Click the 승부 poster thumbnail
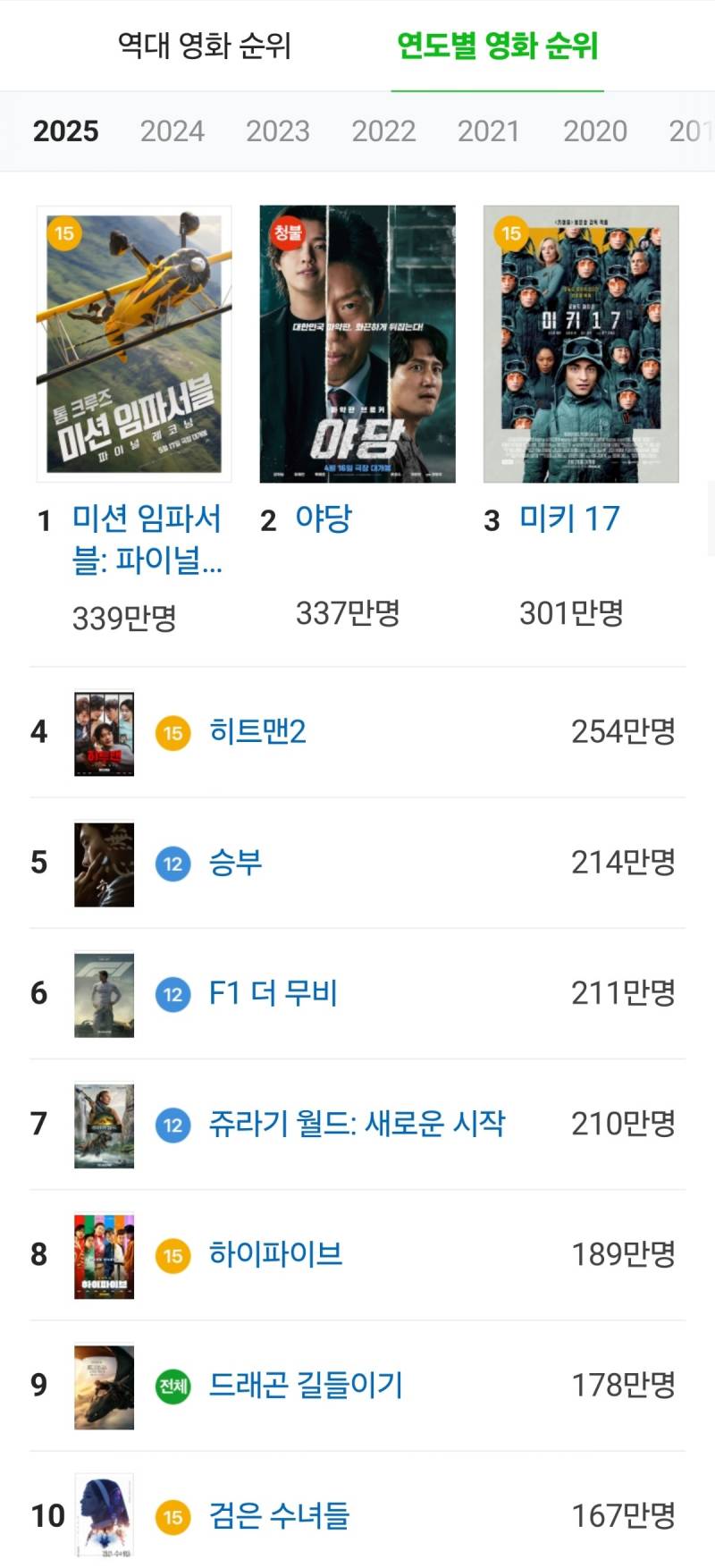The image size is (715, 1568). tap(104, 862)
